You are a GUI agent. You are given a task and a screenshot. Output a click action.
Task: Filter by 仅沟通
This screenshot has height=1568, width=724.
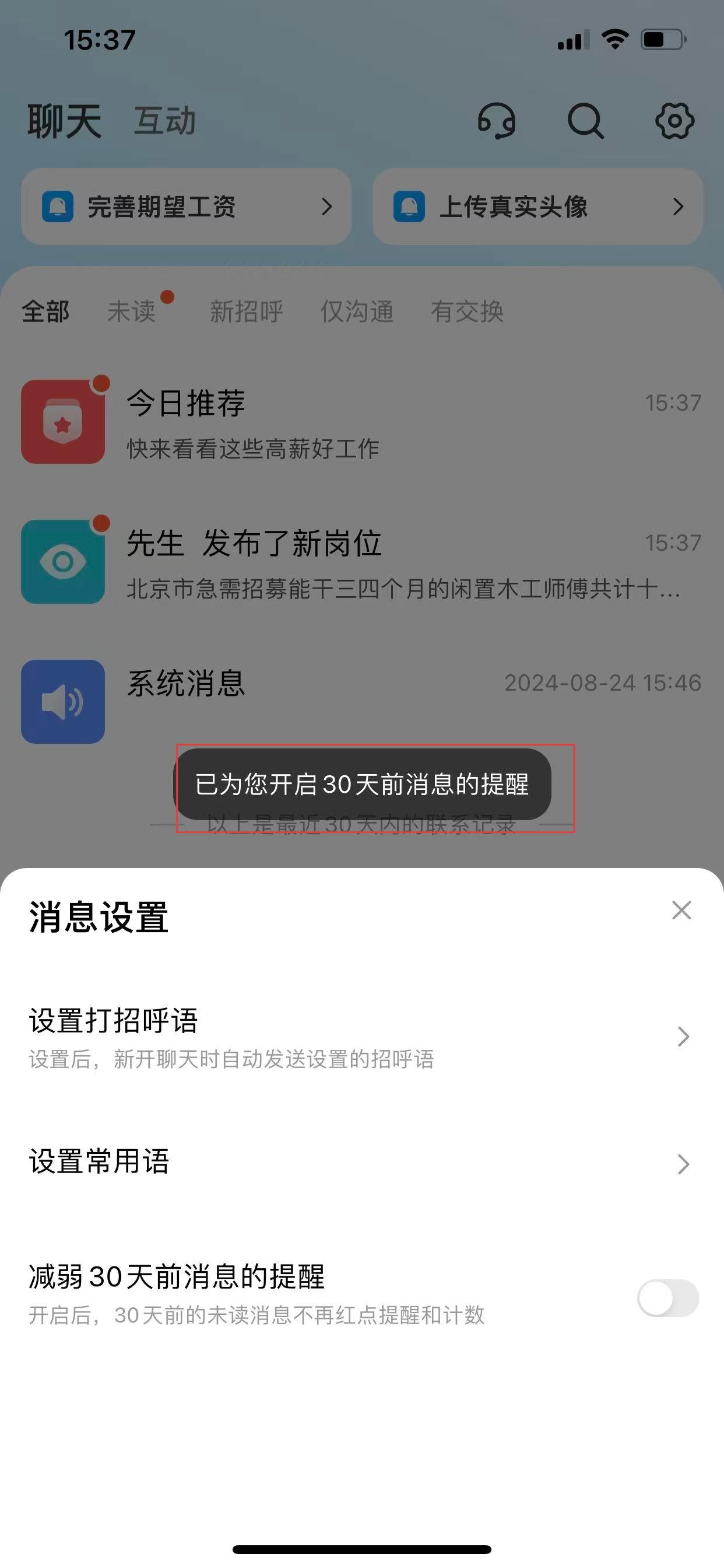click(x=357, y=311)
